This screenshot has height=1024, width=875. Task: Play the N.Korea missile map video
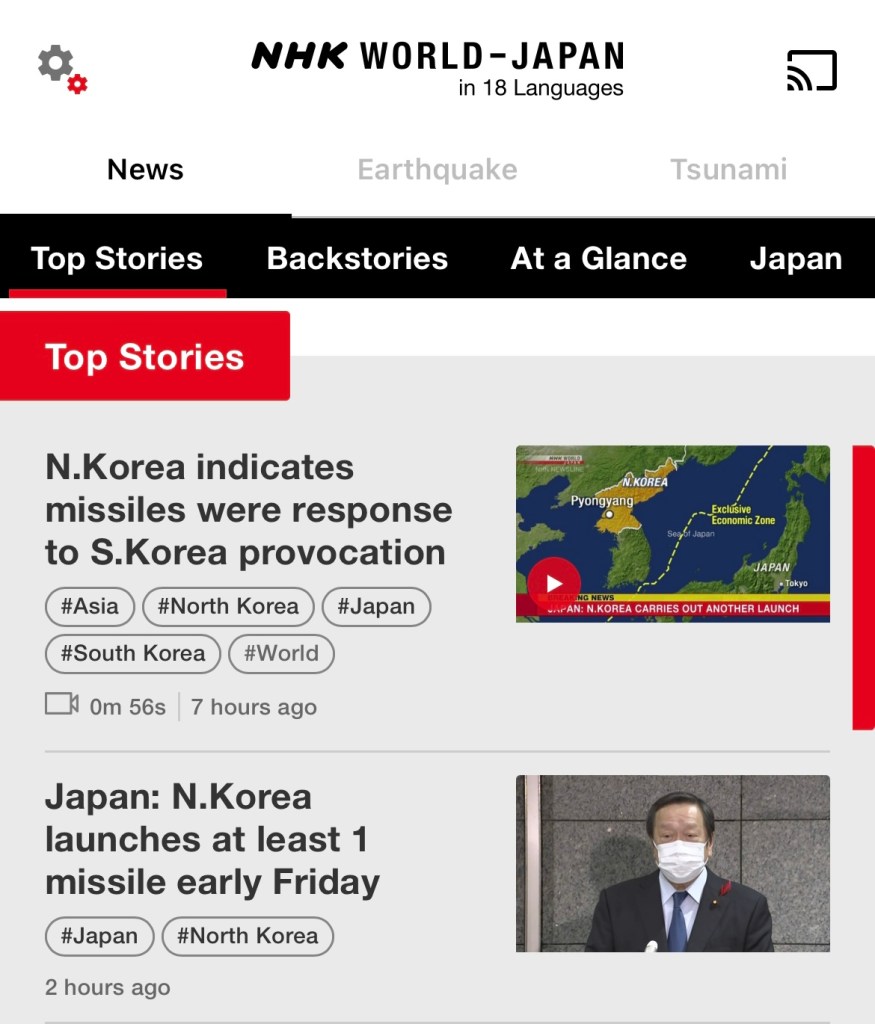[x=553, y=584]
